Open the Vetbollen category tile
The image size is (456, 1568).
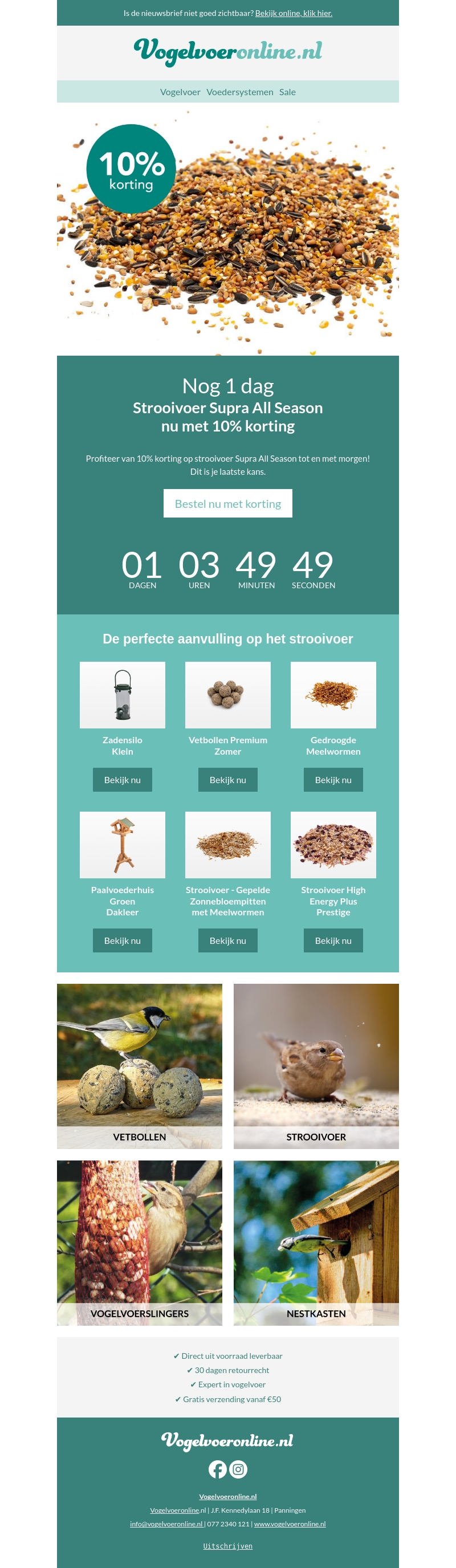140,1066
